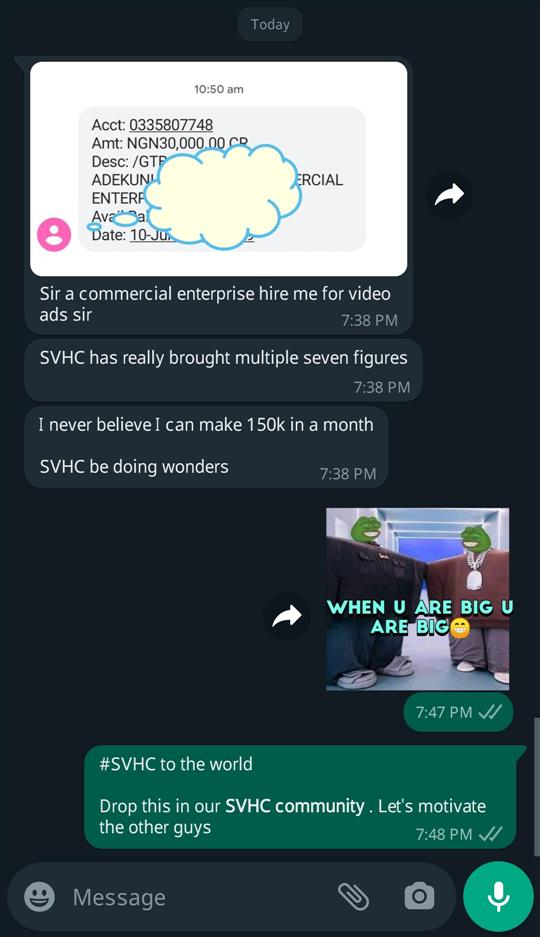540x937 pixels.
Task: Forward the 'When u are big' sticker
Action: click(287, 616)
